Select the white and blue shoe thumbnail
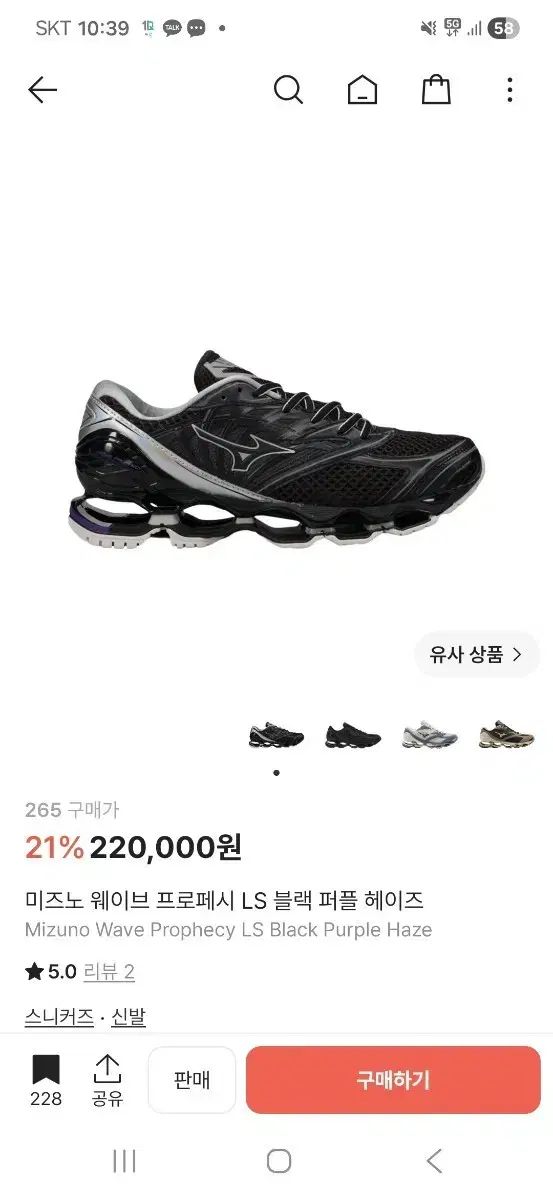553x1200 pixels. (x=429, y=735)
